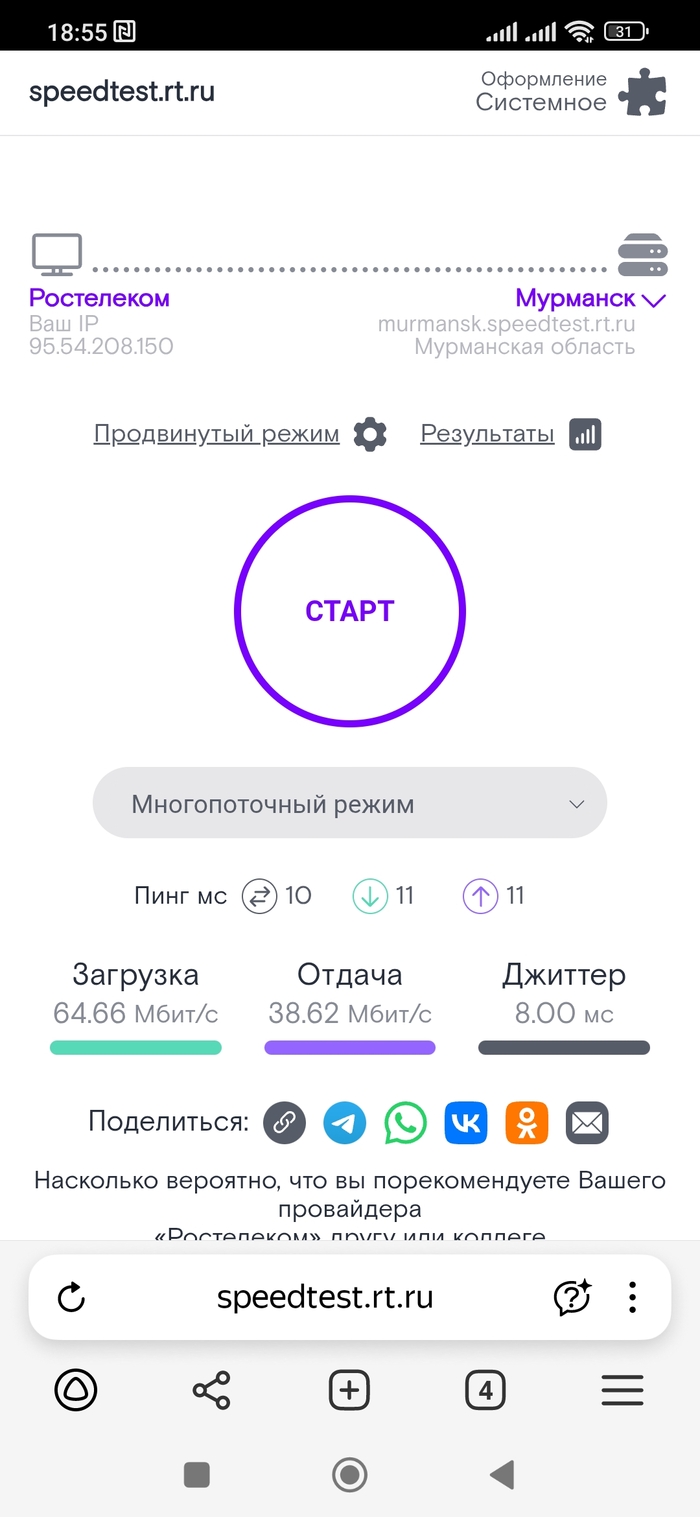This screenshot has width=700, height=1517.
Task: Change the Мурманск server
Action: (590, 298)
